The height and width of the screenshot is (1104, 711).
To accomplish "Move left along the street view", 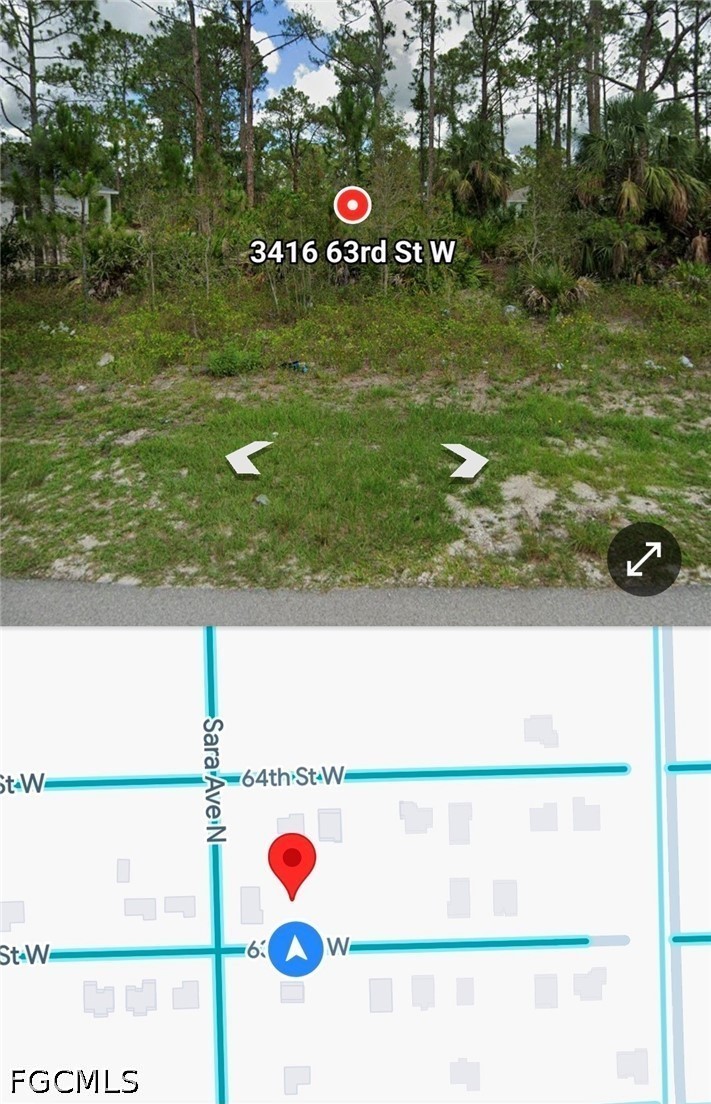I will [248, 458].
